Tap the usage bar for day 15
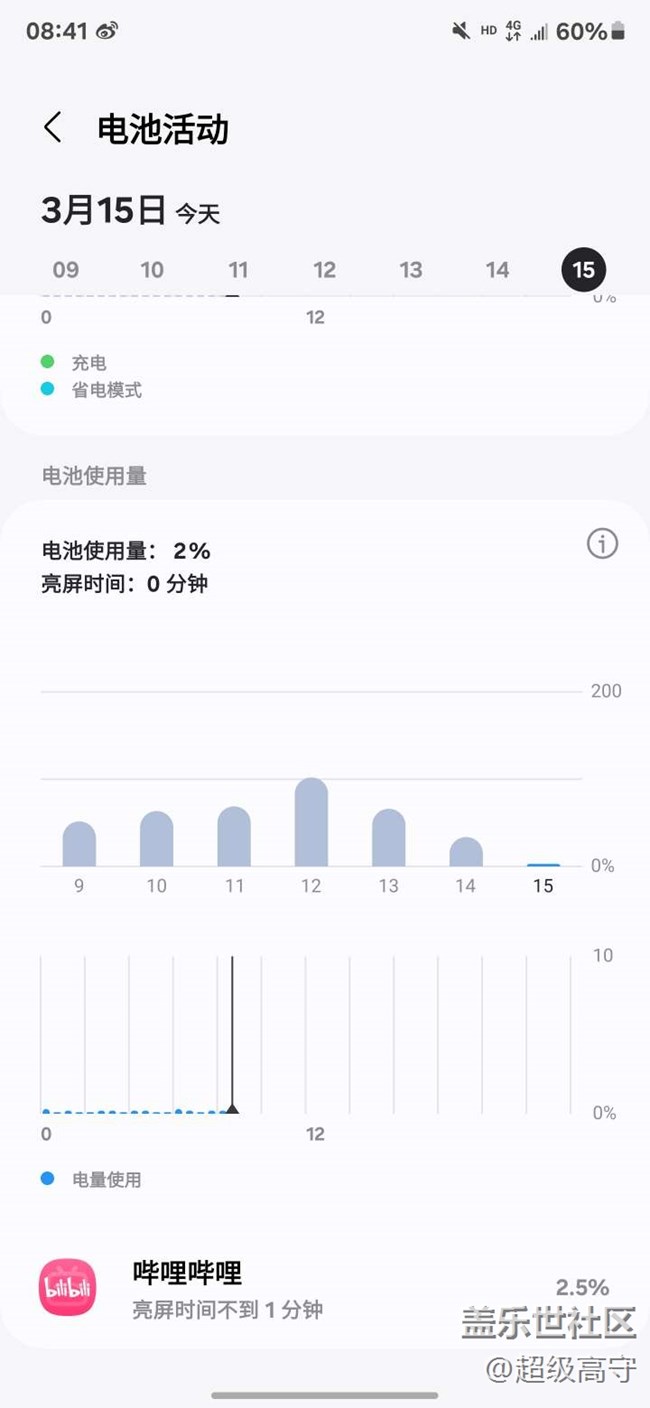The image size is (650, 1408). (x=543, y=864)
